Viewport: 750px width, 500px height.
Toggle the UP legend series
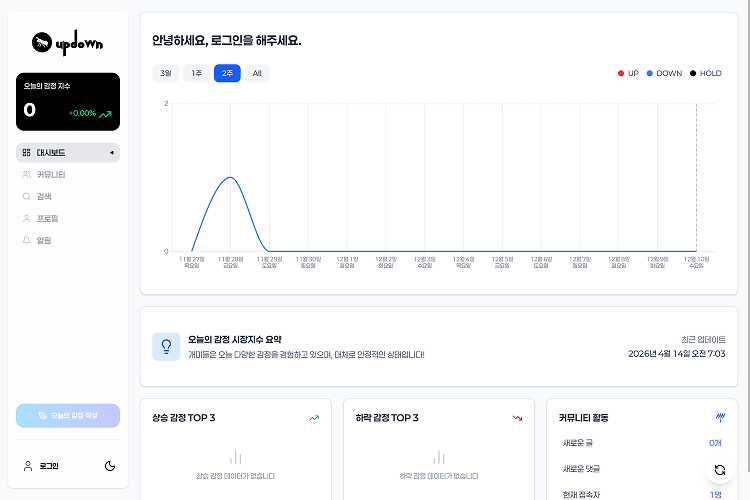(x=628, y=73)
